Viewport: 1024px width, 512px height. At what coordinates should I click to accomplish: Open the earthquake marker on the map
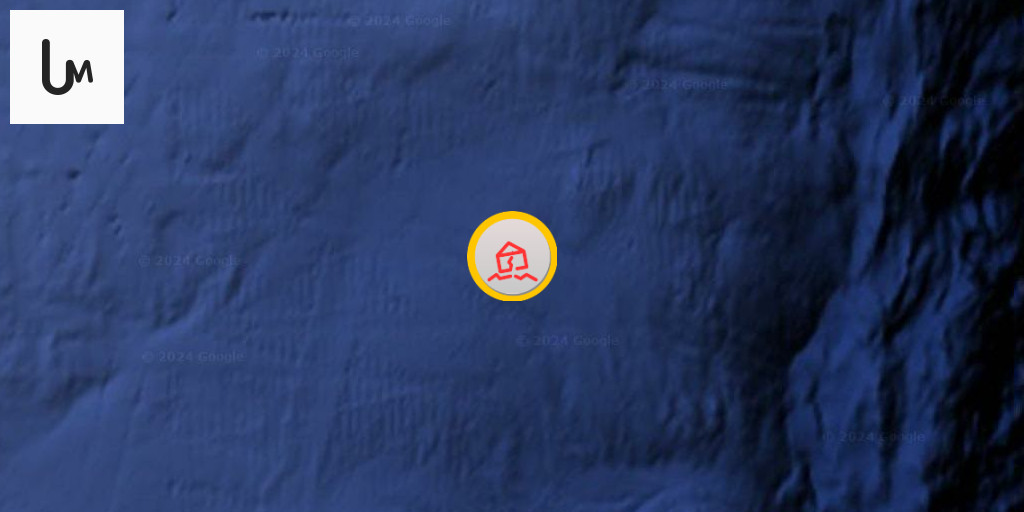point(512,257)
